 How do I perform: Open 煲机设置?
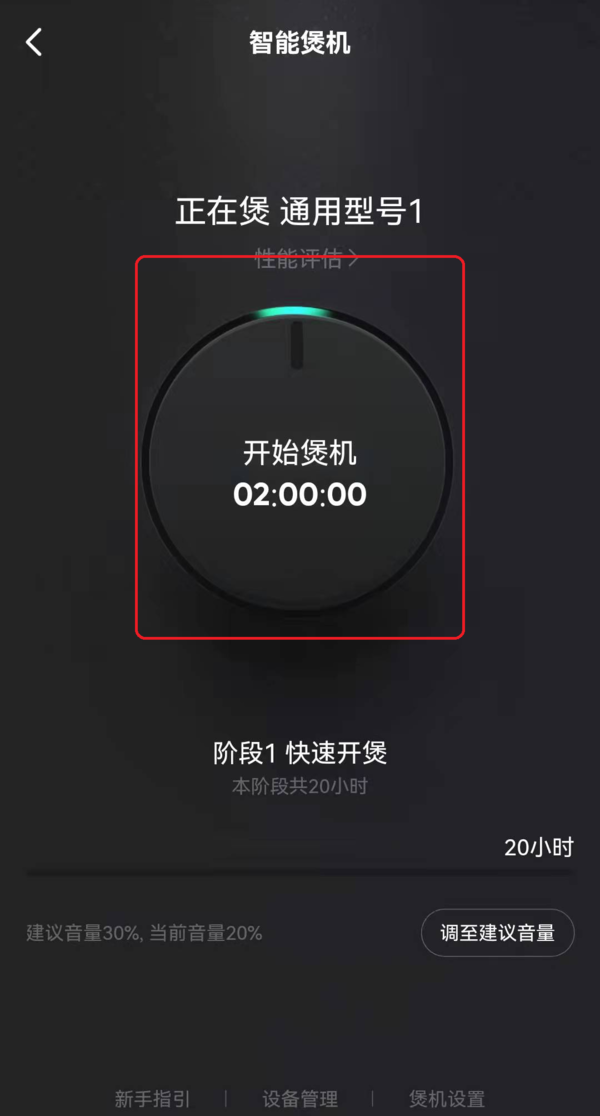click(447, 1099)
